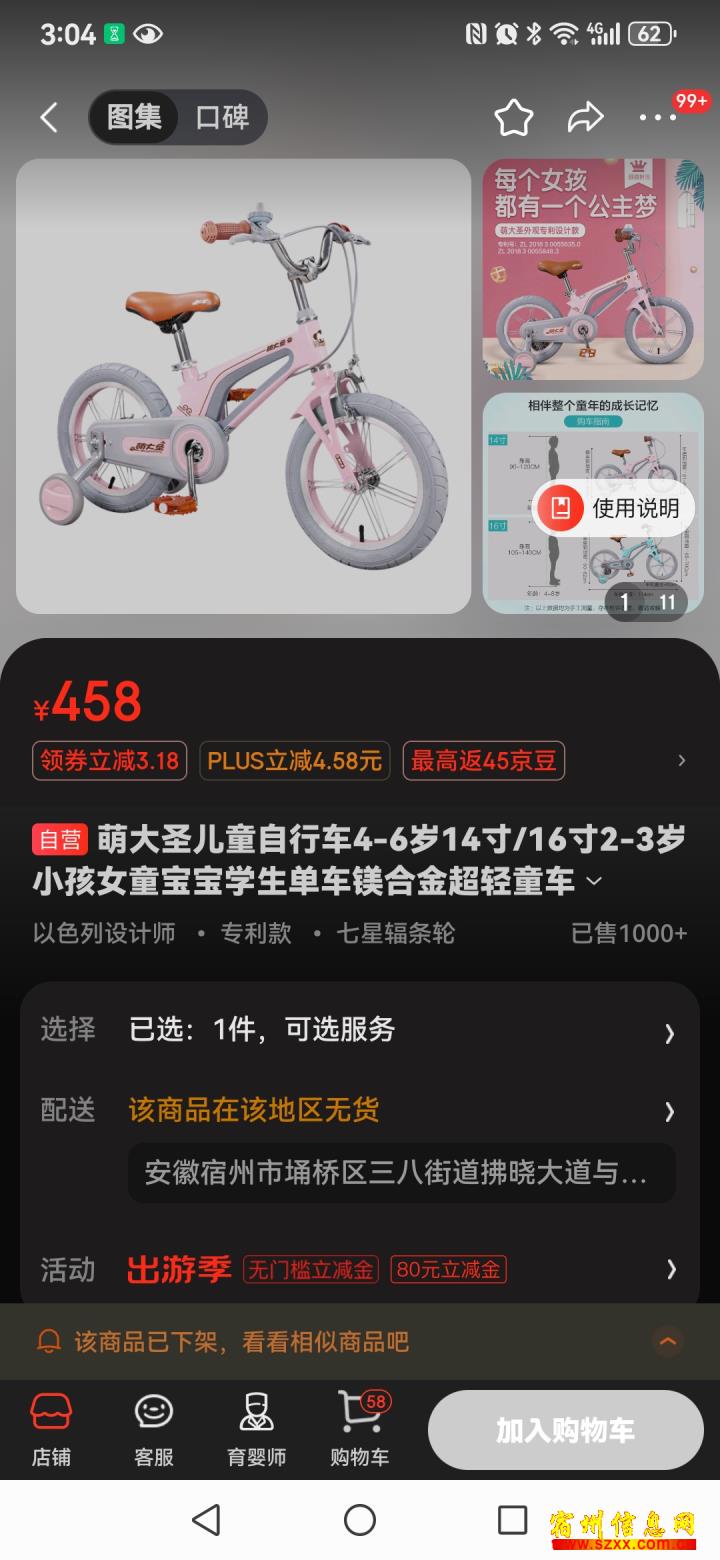Viewport: 720px width, 1560px height.
Task: Share this product
Action: pos(586,118)
